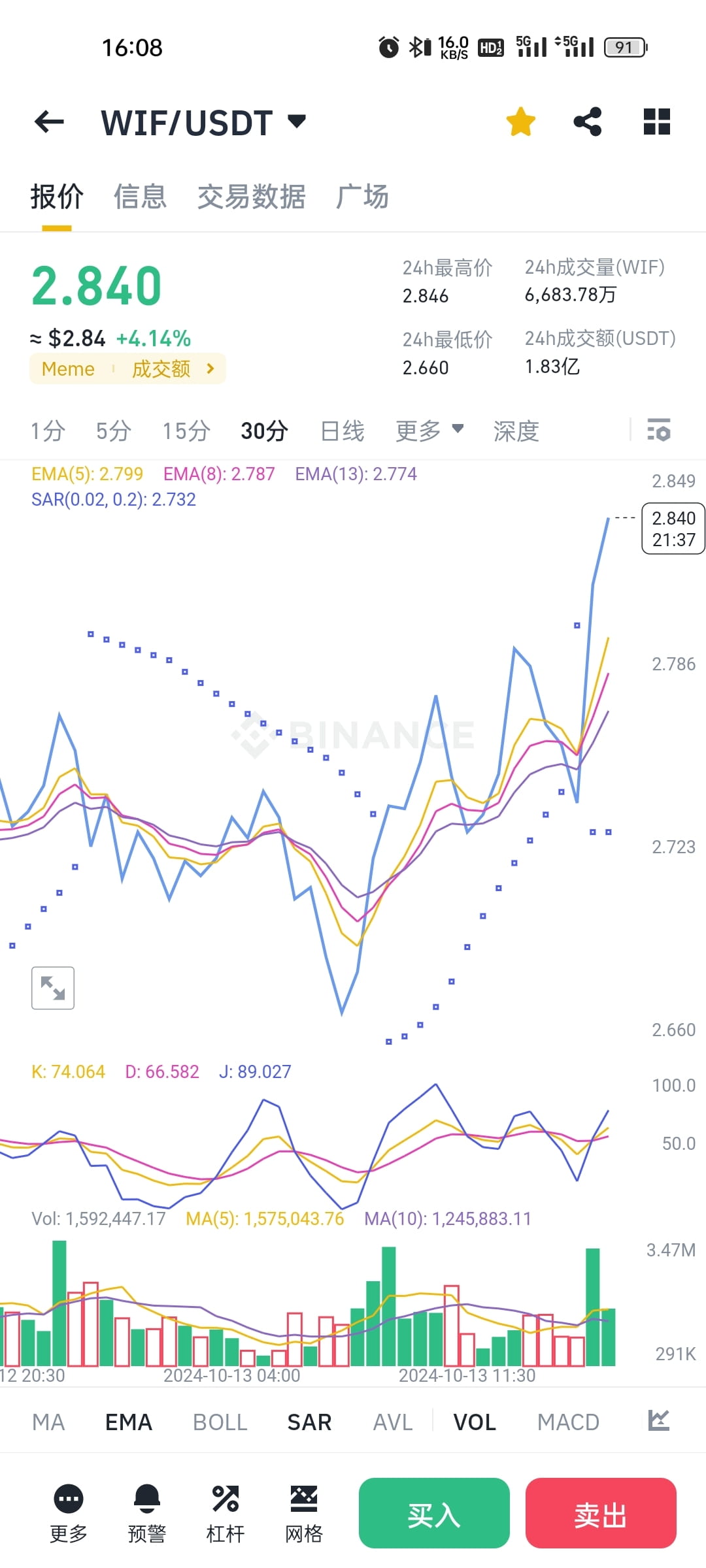The image size is (706, 1568).
Task: Open the Meme 成交额 tag
Action: pos(127,368)
